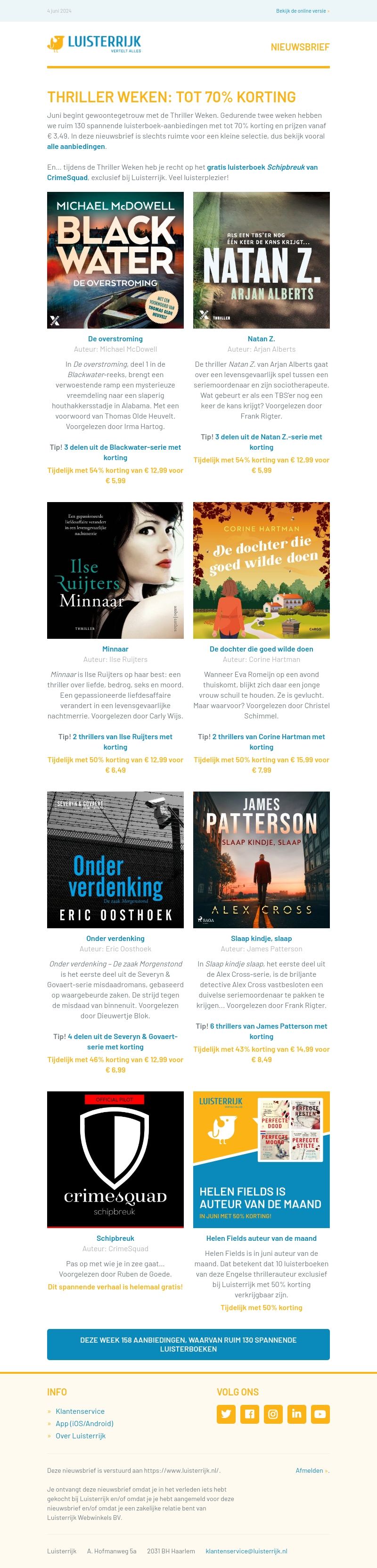Open the 'alle aanbiedingen' link
The image size is (377, 1568).
[76, 147]
